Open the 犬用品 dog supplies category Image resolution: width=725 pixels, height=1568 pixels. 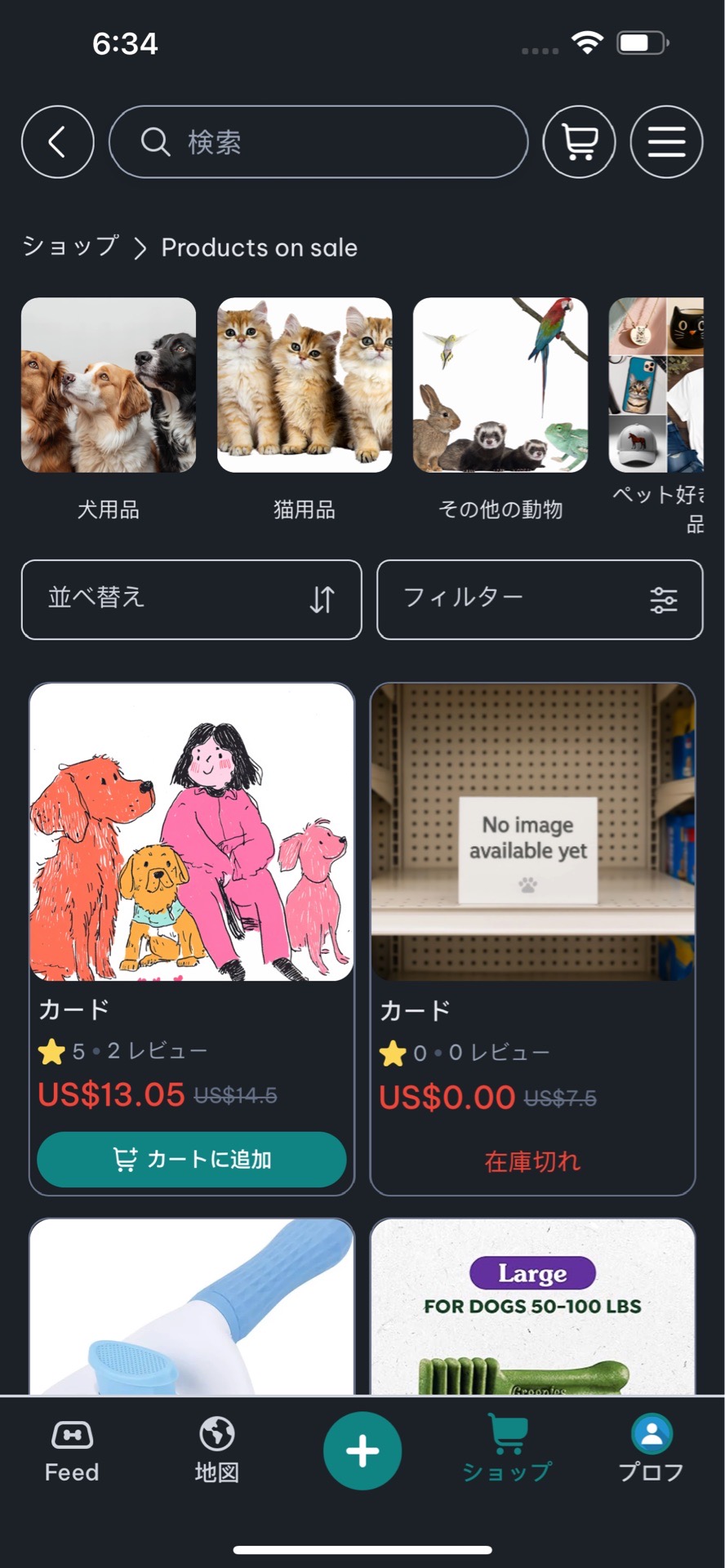109,385
